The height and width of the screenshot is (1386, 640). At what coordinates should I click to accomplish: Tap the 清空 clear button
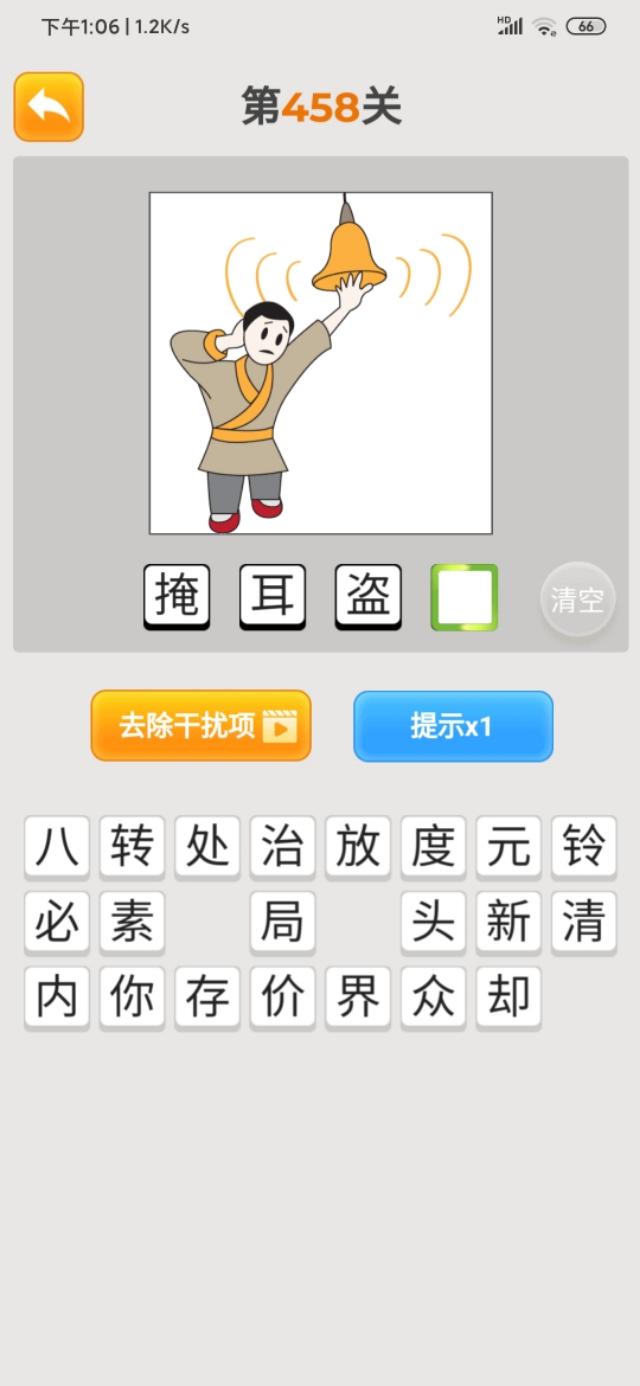coord(578,600)
